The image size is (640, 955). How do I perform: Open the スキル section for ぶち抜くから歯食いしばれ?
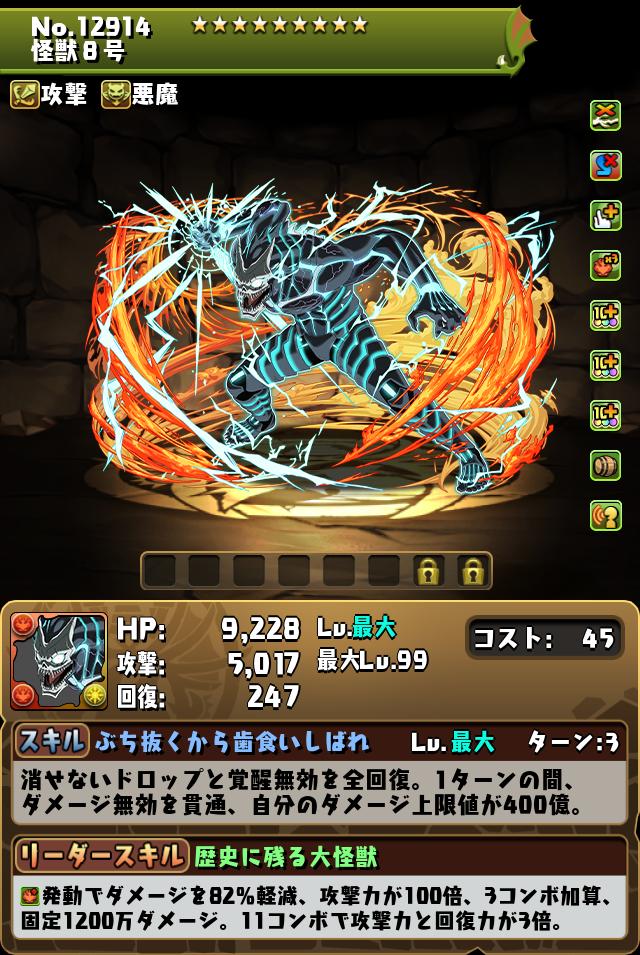point(50,741)
